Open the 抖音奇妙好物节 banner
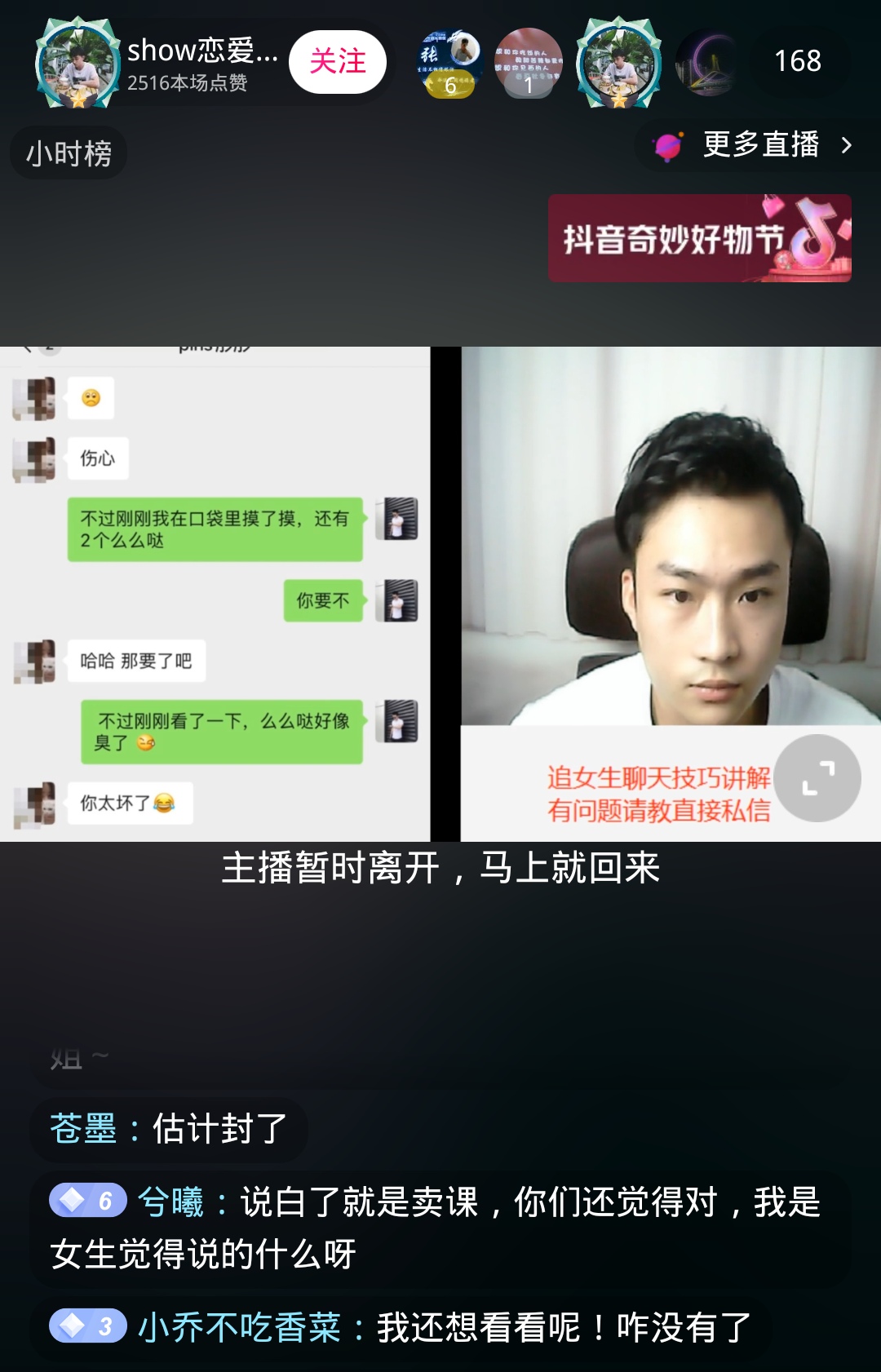This screenshot has height=1372, width=881. click(699, 238)
